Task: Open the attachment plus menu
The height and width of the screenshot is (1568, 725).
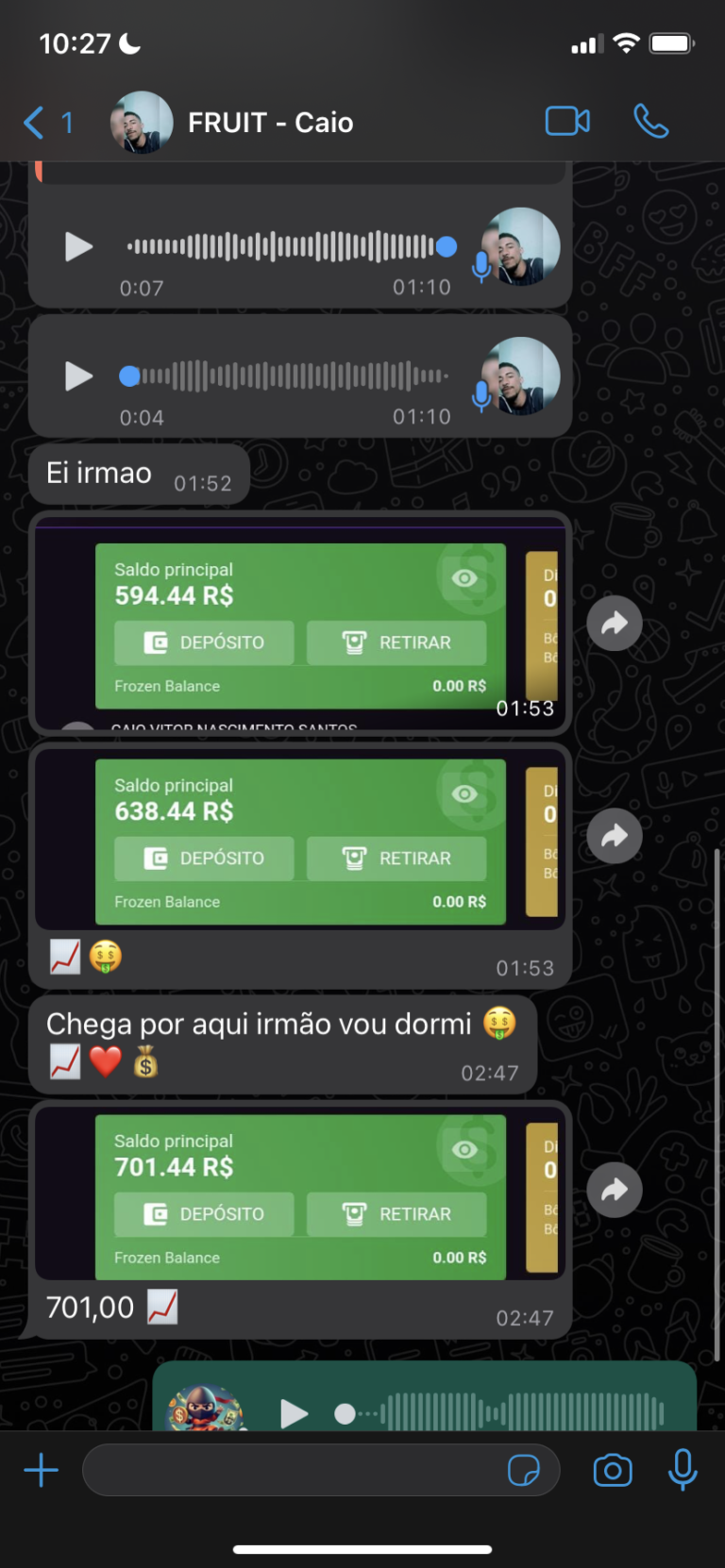Action: (x=42, y=1470)
